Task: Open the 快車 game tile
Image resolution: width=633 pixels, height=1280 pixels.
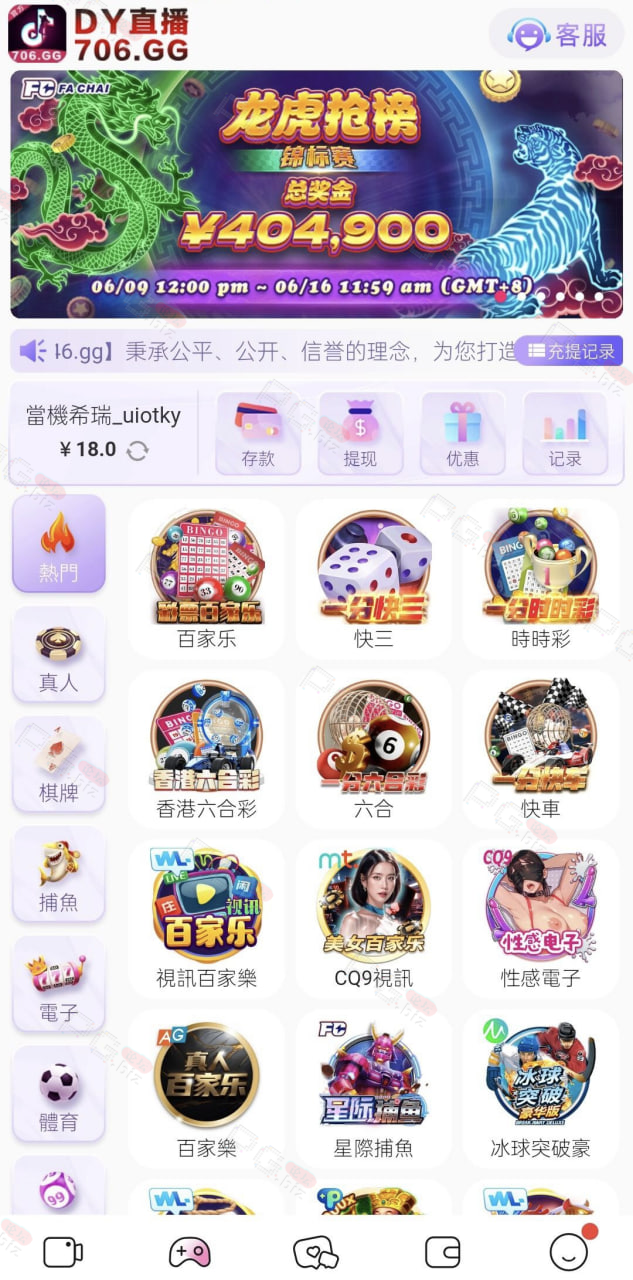Action: coord(541,749)
